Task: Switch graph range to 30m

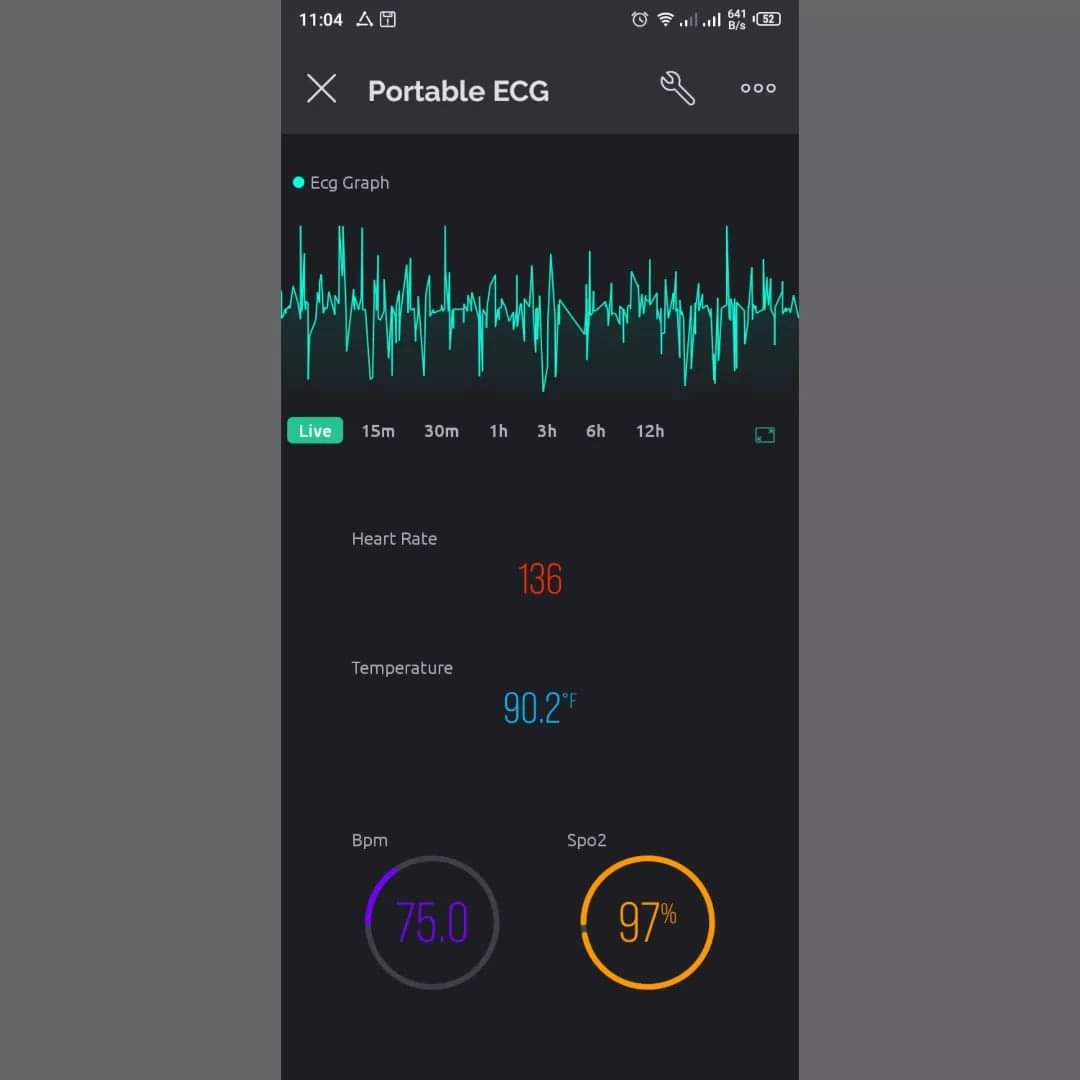Action: 441,431
